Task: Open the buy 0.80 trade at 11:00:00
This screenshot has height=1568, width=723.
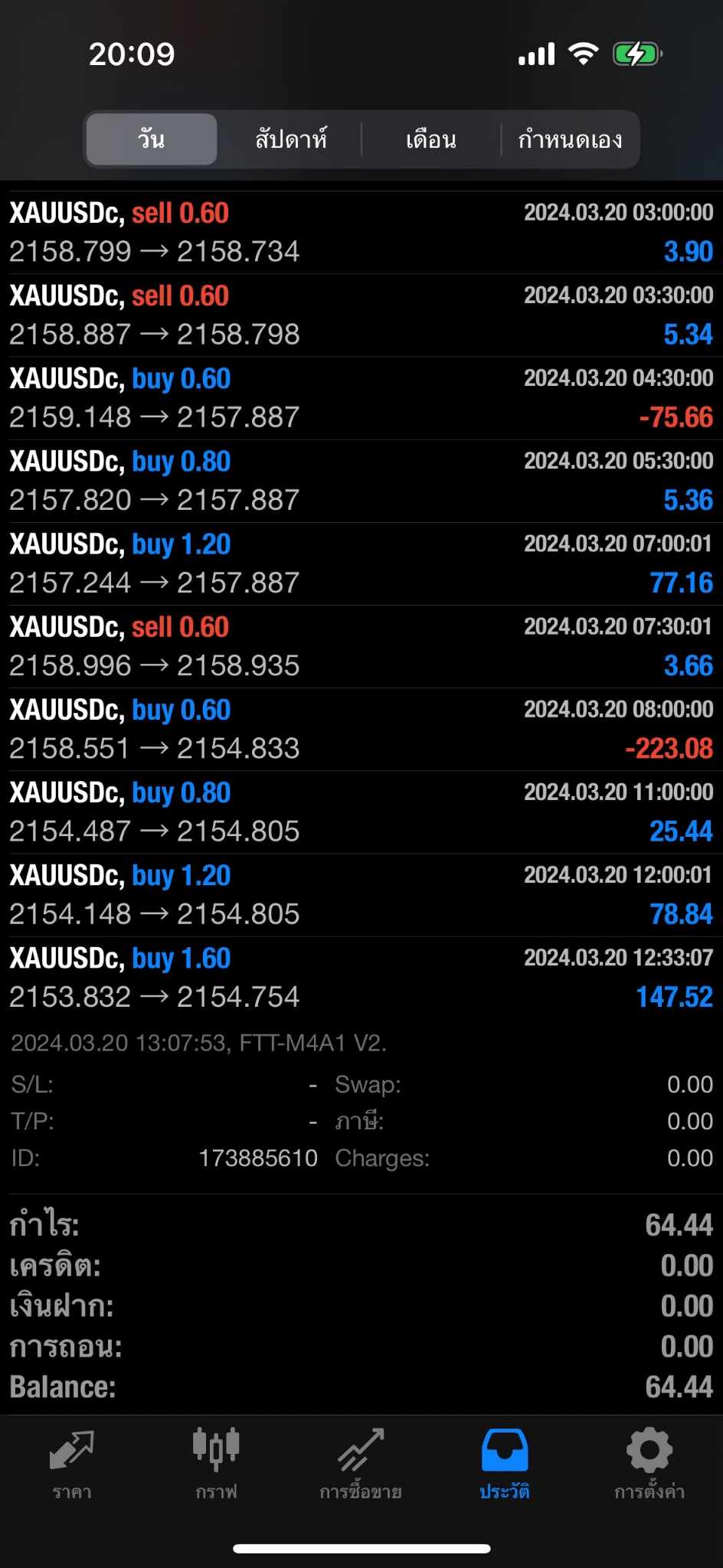Action: [x=361, y=812]
